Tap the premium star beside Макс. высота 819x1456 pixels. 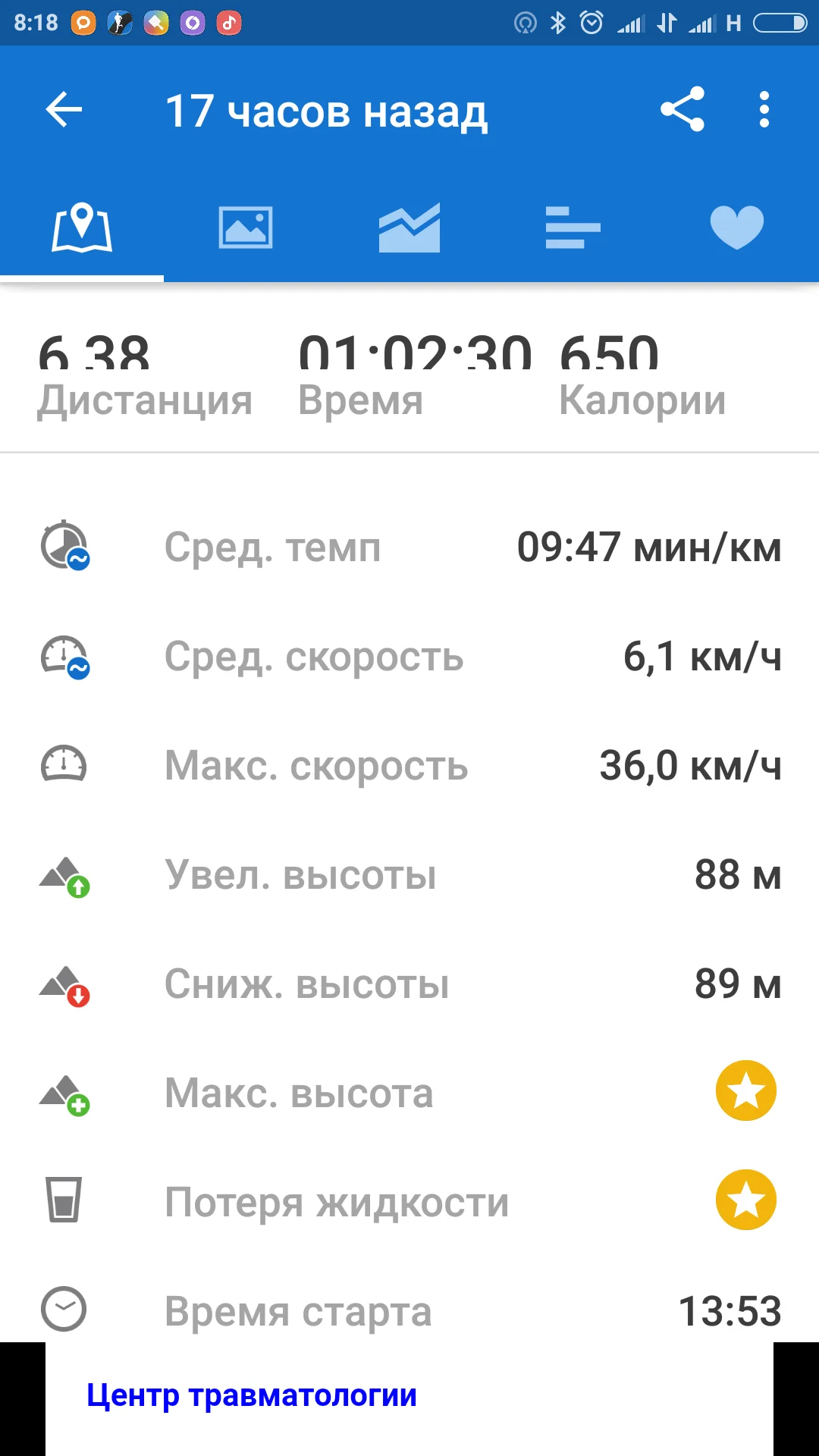click(x=745, y=1091)
